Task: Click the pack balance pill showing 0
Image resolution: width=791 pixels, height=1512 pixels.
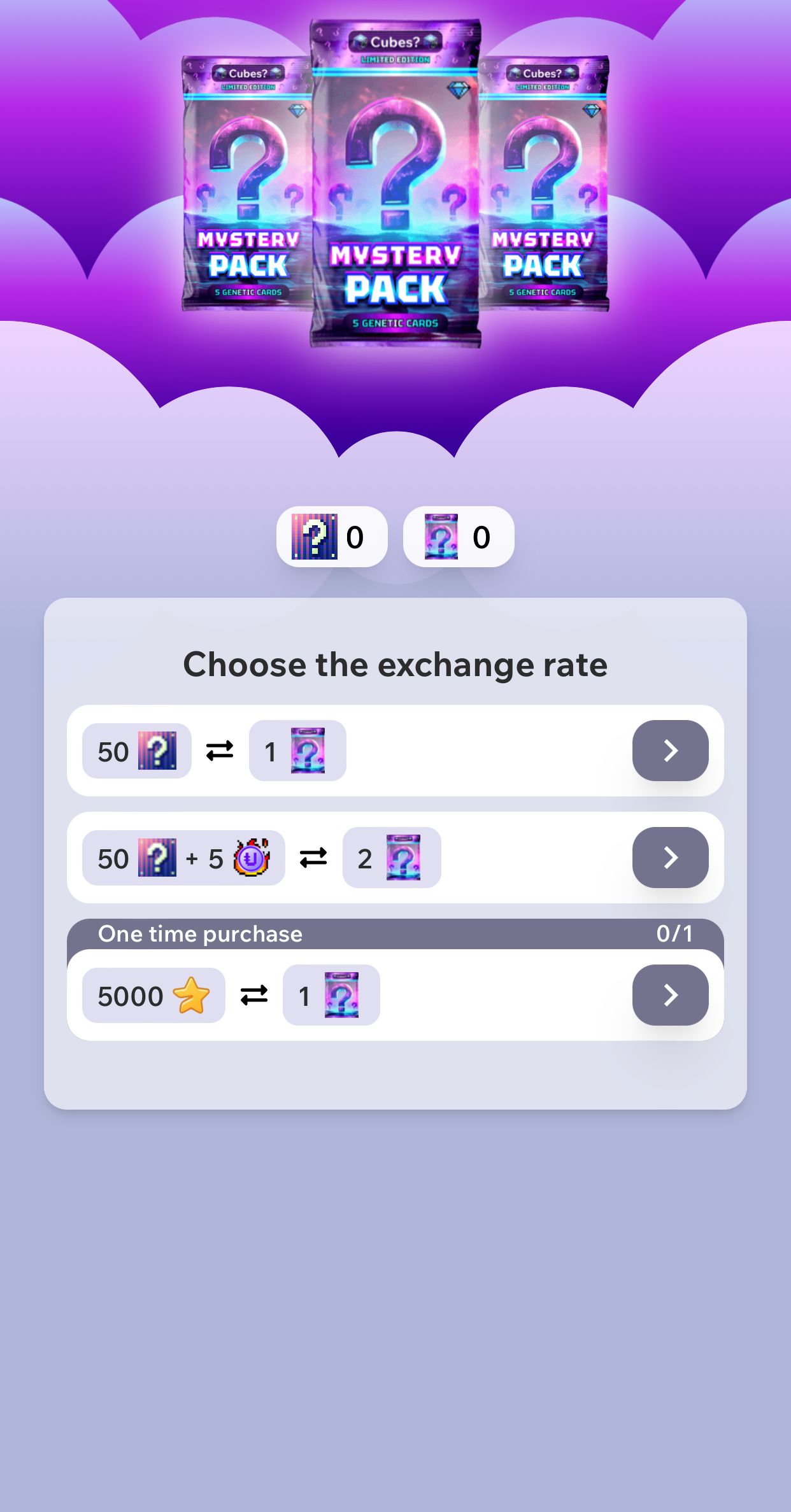Action: (459, 537)
